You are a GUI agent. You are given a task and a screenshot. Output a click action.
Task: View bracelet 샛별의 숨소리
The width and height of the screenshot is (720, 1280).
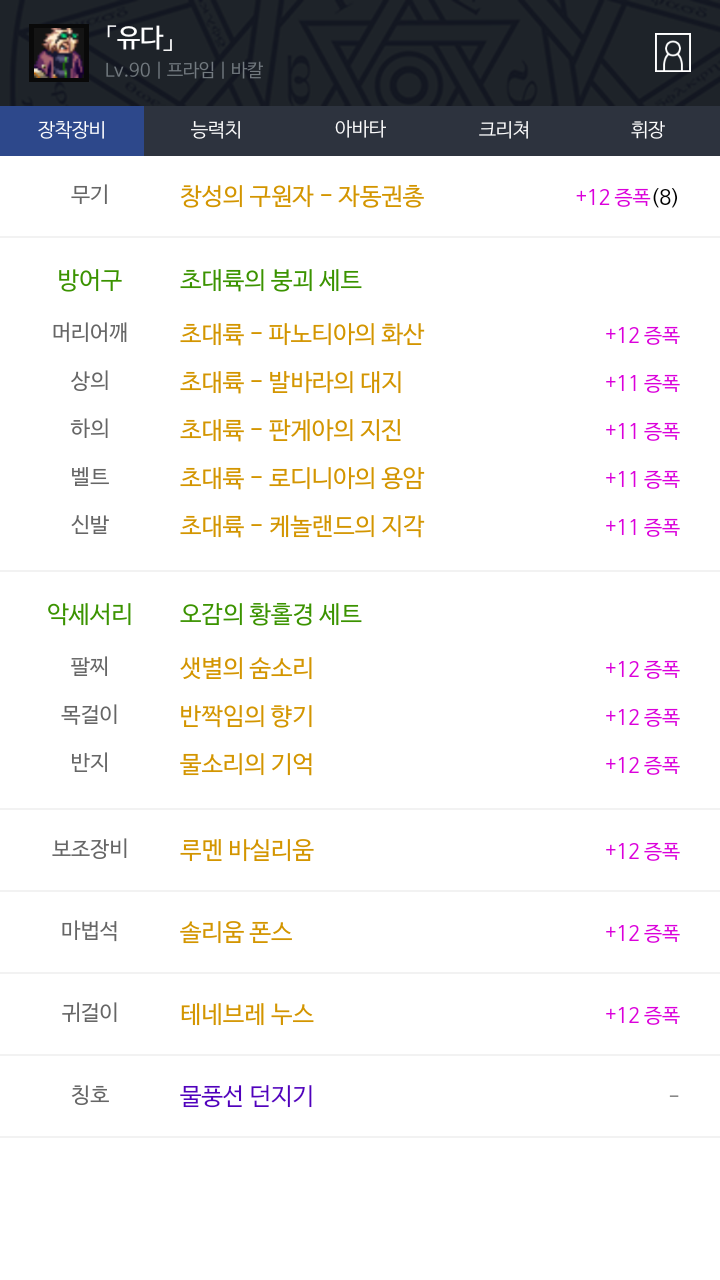tap(246, 668)
